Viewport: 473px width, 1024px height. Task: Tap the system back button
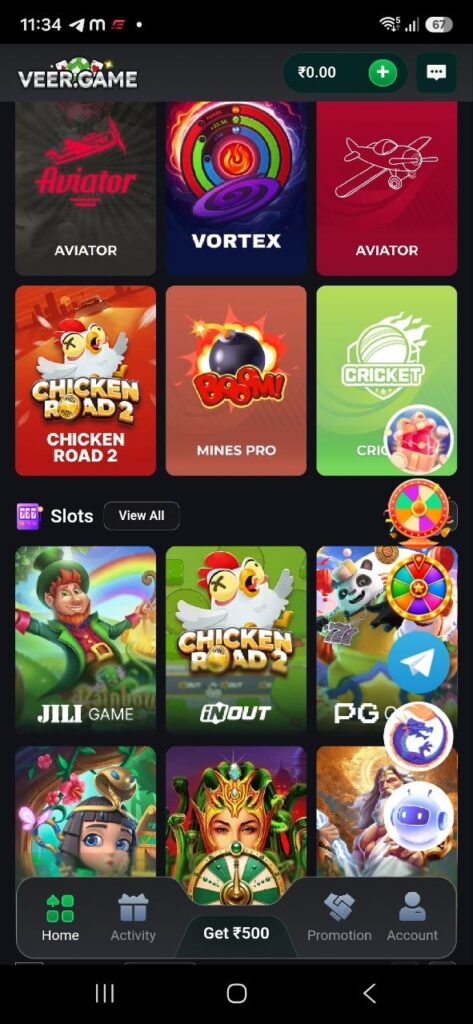coord(369,993)
